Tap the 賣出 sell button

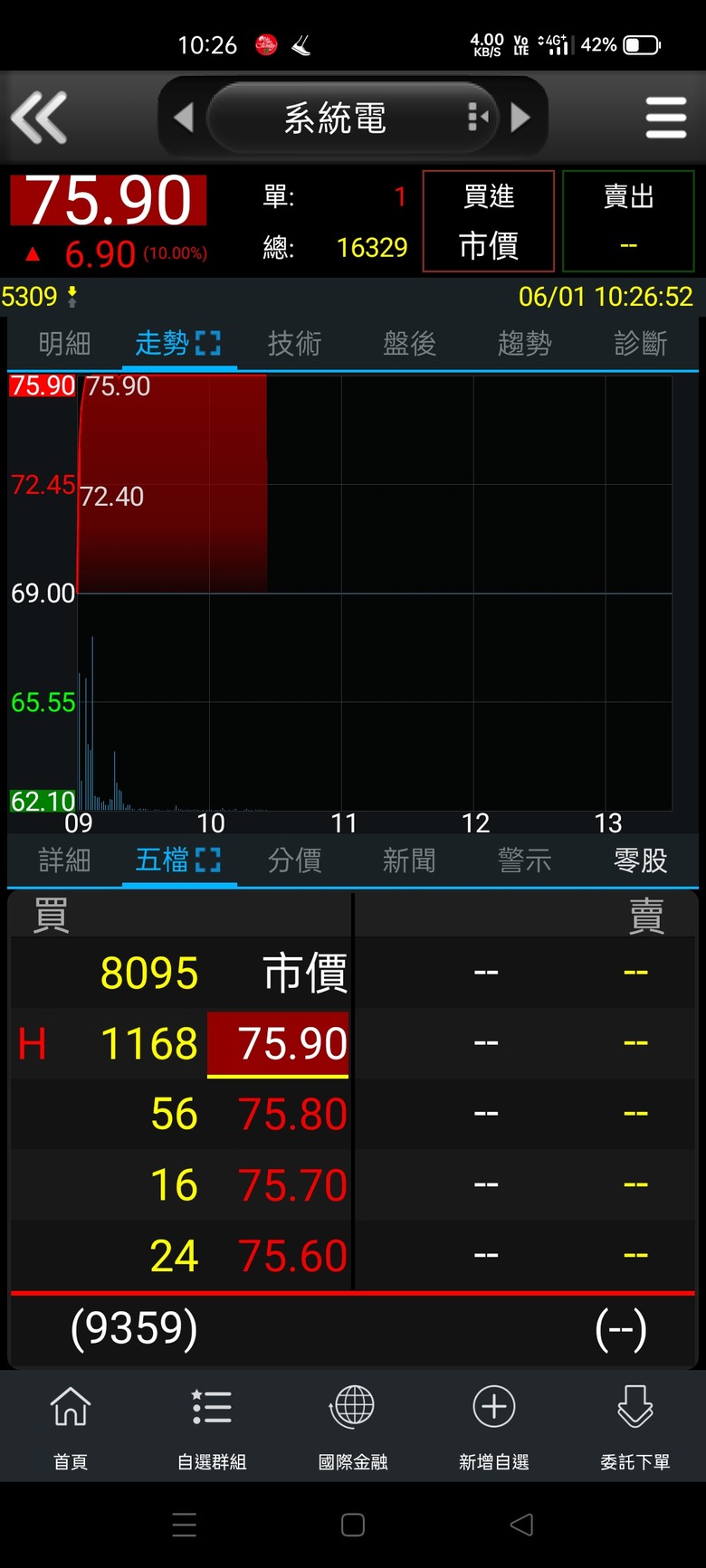tap(628, 221)
